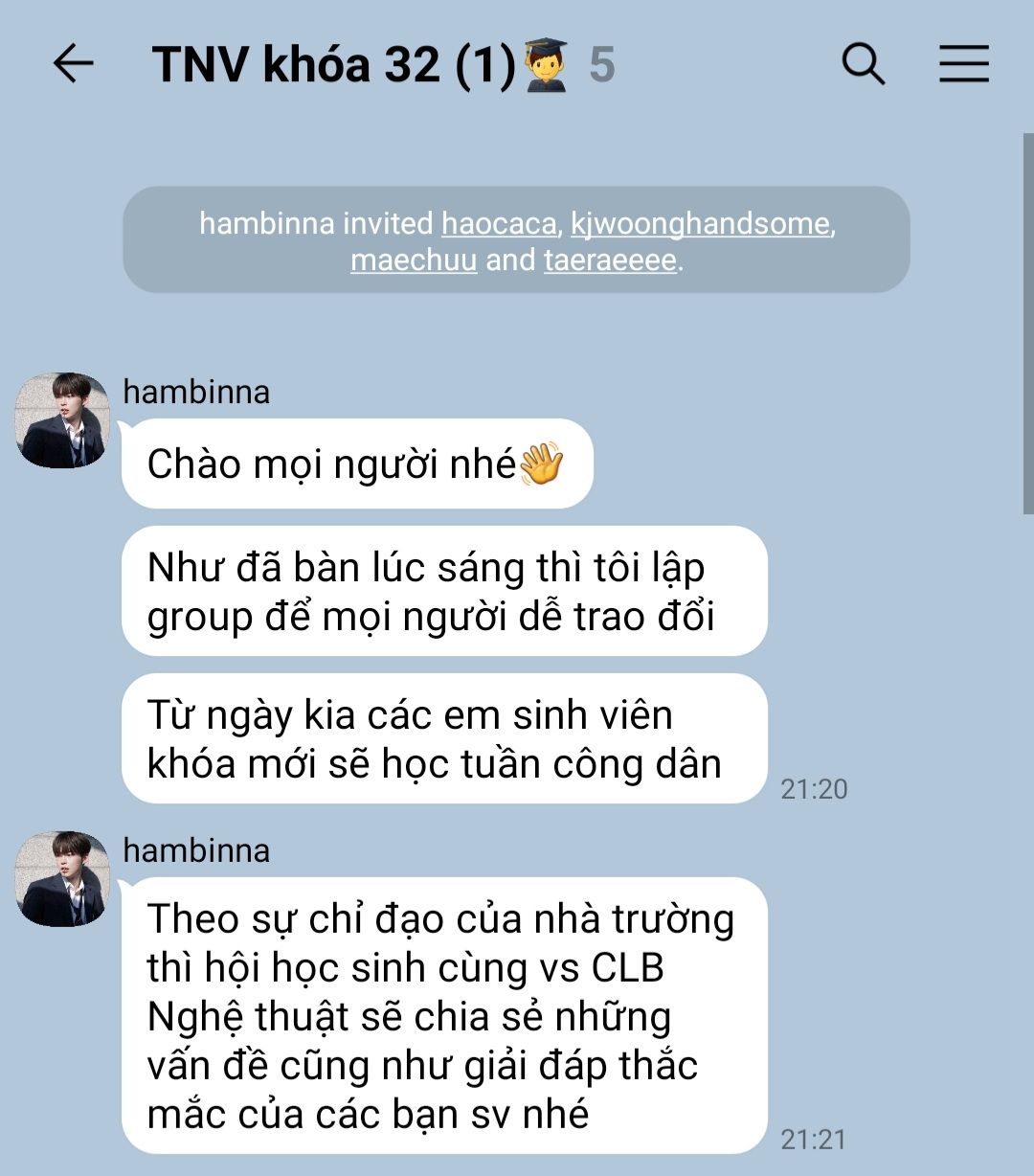View taeraeeee's profile link
Screen dimensions: 1034x1176
pyautogui.click(x=610, y=260)
